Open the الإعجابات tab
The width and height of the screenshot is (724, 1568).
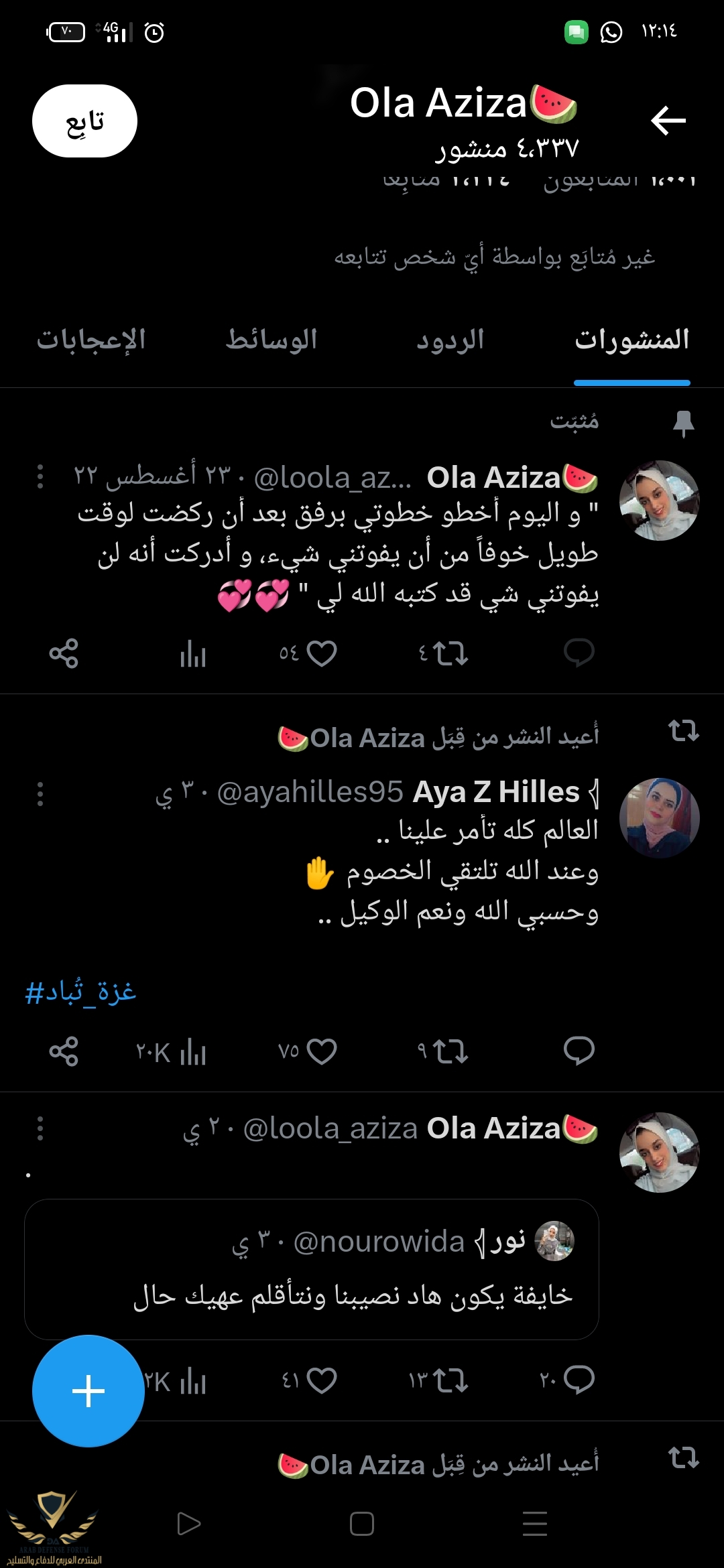coord(91,340)
